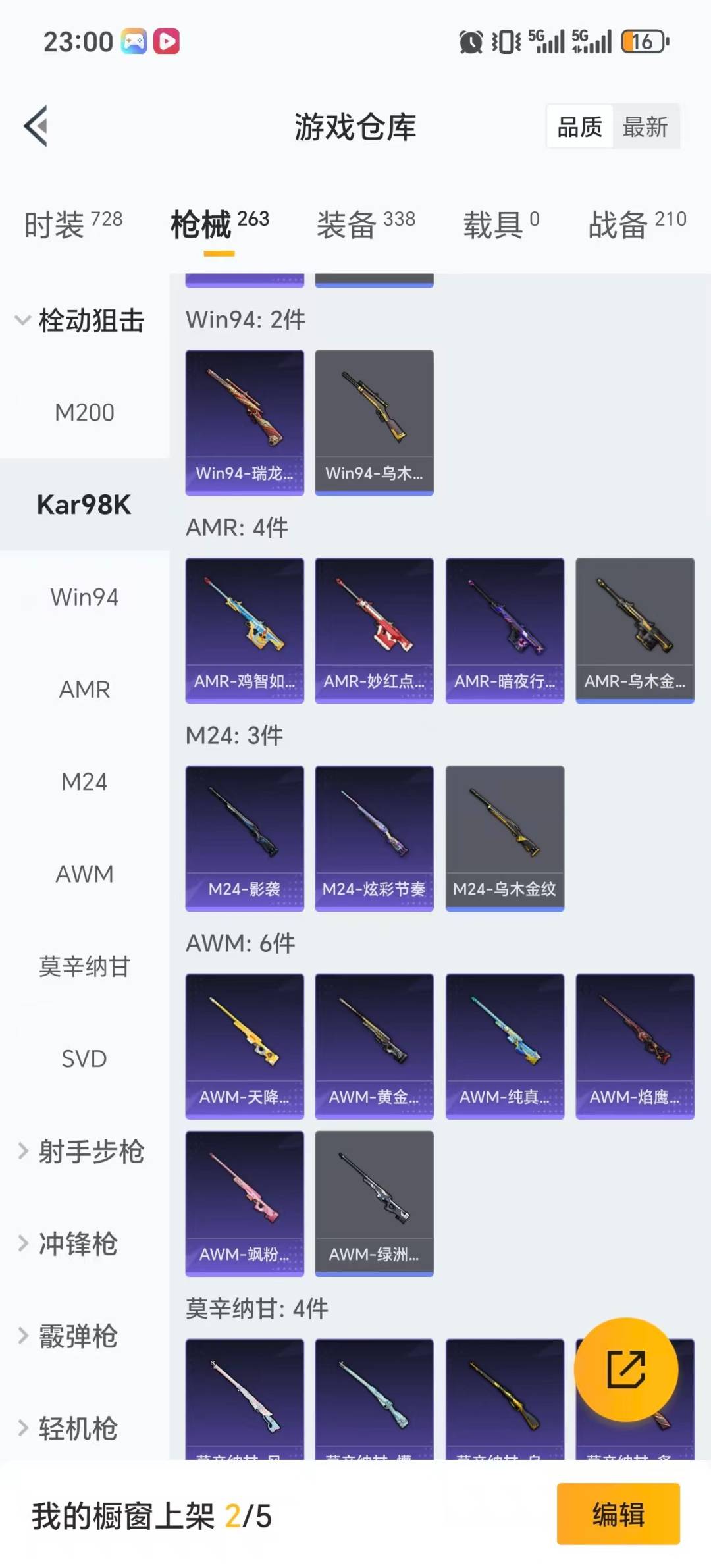This screenshot has height=1568, width=711.
Task: Open the Win94-瑞龙 skin tile
Action: point(244,422)
